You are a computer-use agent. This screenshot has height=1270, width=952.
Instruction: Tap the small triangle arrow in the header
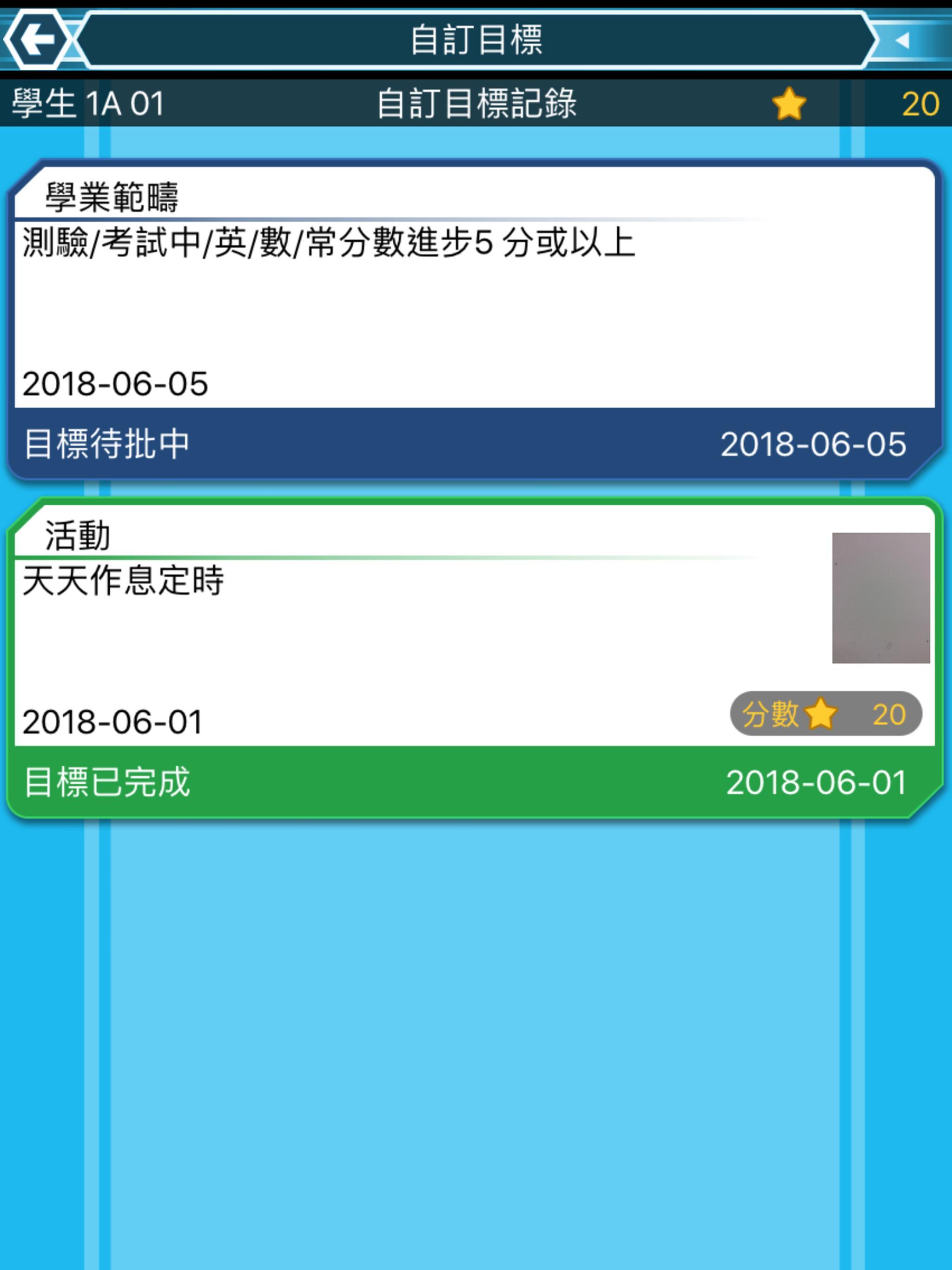click(902, 40)
